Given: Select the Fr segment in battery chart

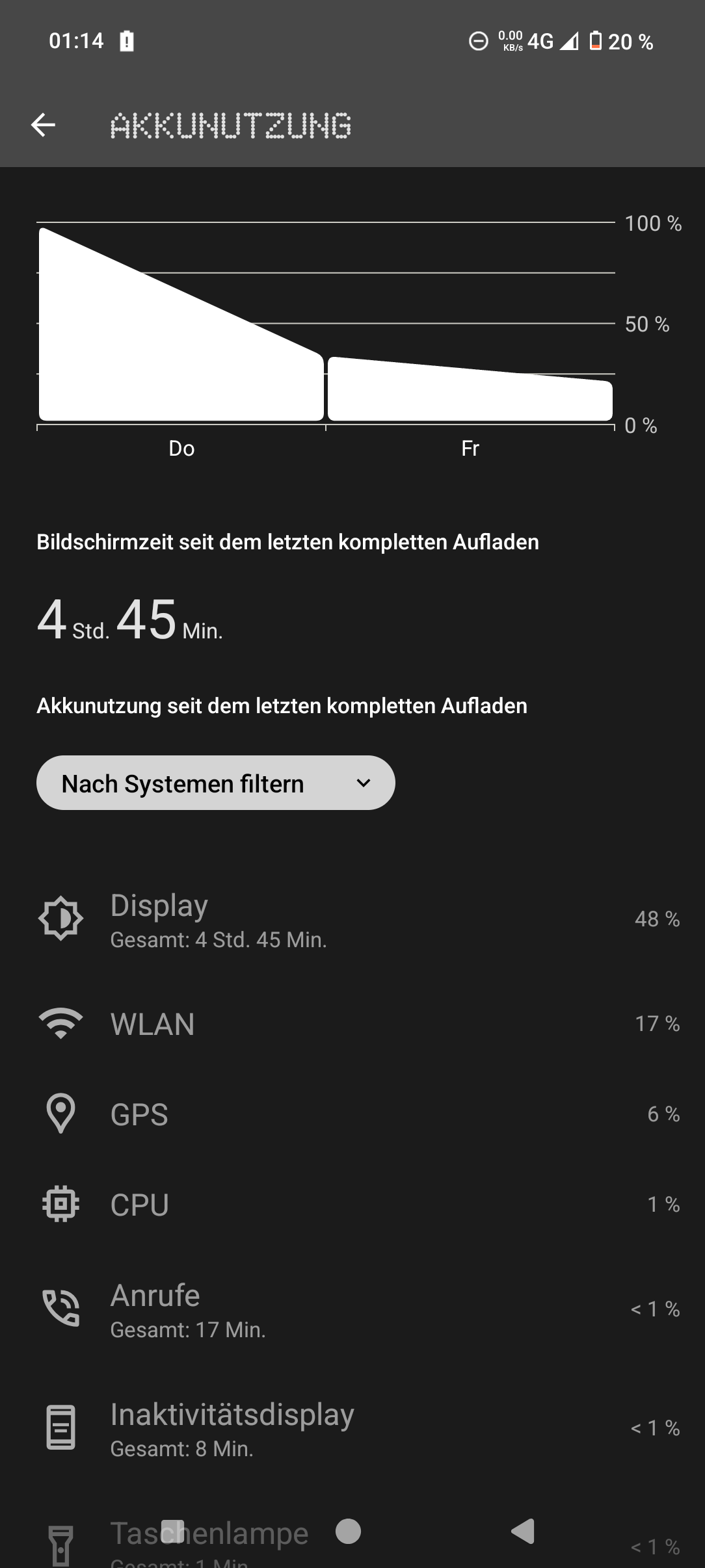Looking at the screenshot, I should pyautogui.click(x=470, y=390).
